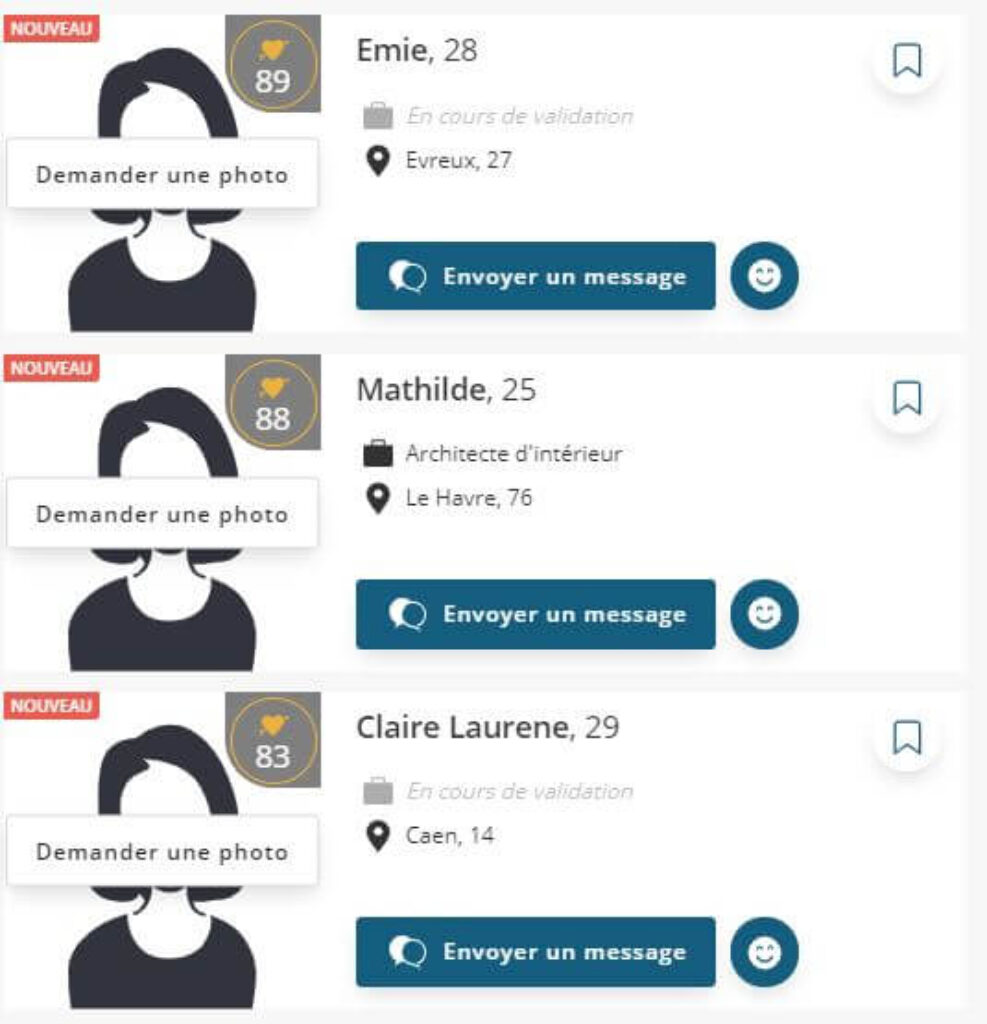The width and height of the screenshot is (987, 1024).
Task: Send a smiley to Emie
Action: coord(764,276)
